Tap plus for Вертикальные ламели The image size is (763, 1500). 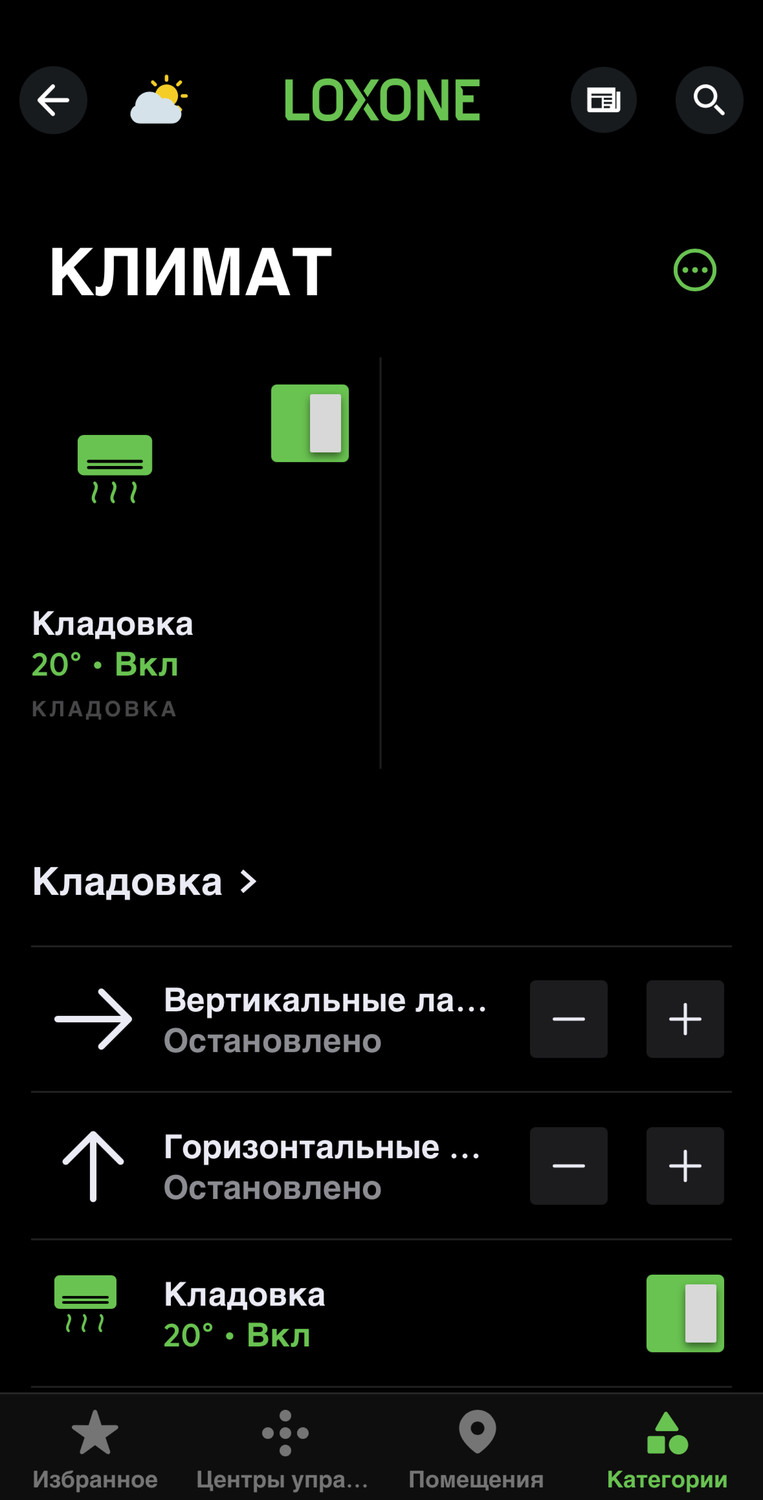tap(685, 1019)
